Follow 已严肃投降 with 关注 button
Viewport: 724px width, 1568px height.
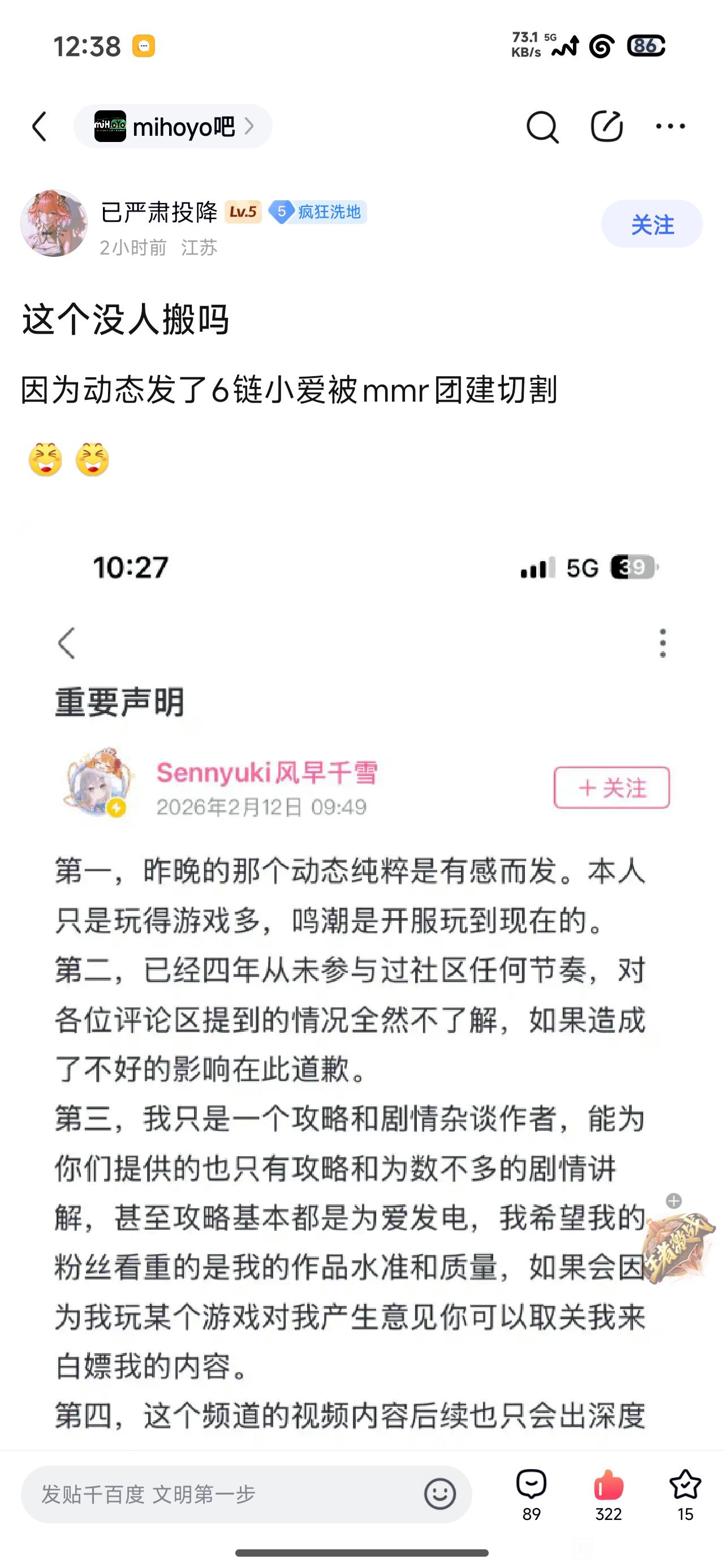pyautogui.click(x=652, y=224)
